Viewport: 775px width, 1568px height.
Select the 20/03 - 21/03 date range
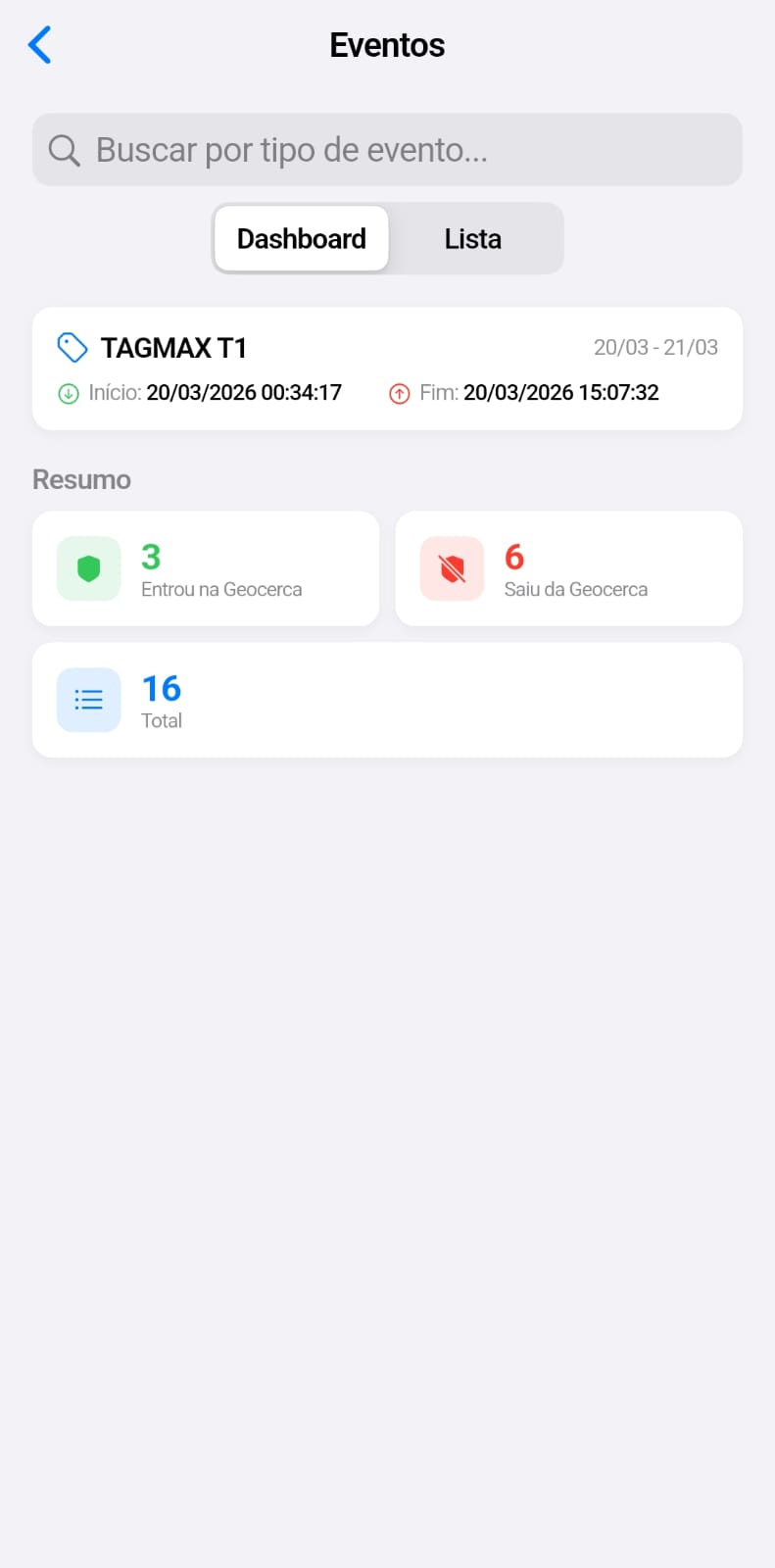click(x=655, y=347)
